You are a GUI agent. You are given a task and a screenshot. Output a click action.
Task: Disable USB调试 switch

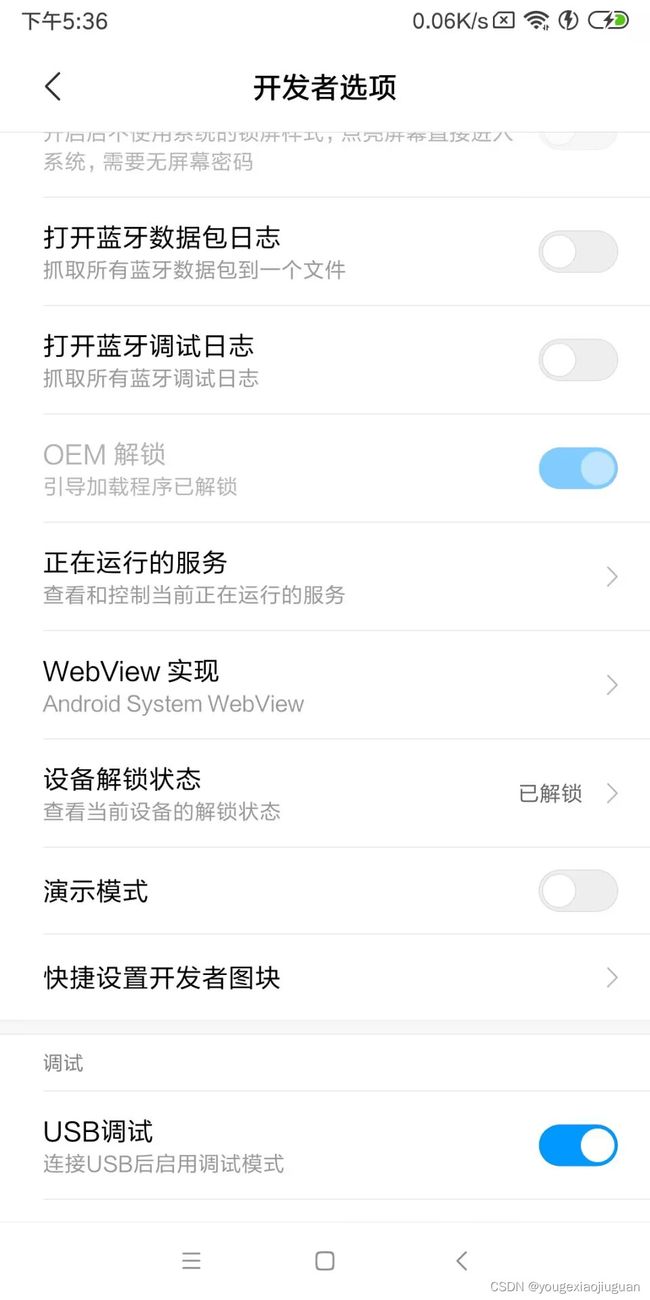[578, 1145]
